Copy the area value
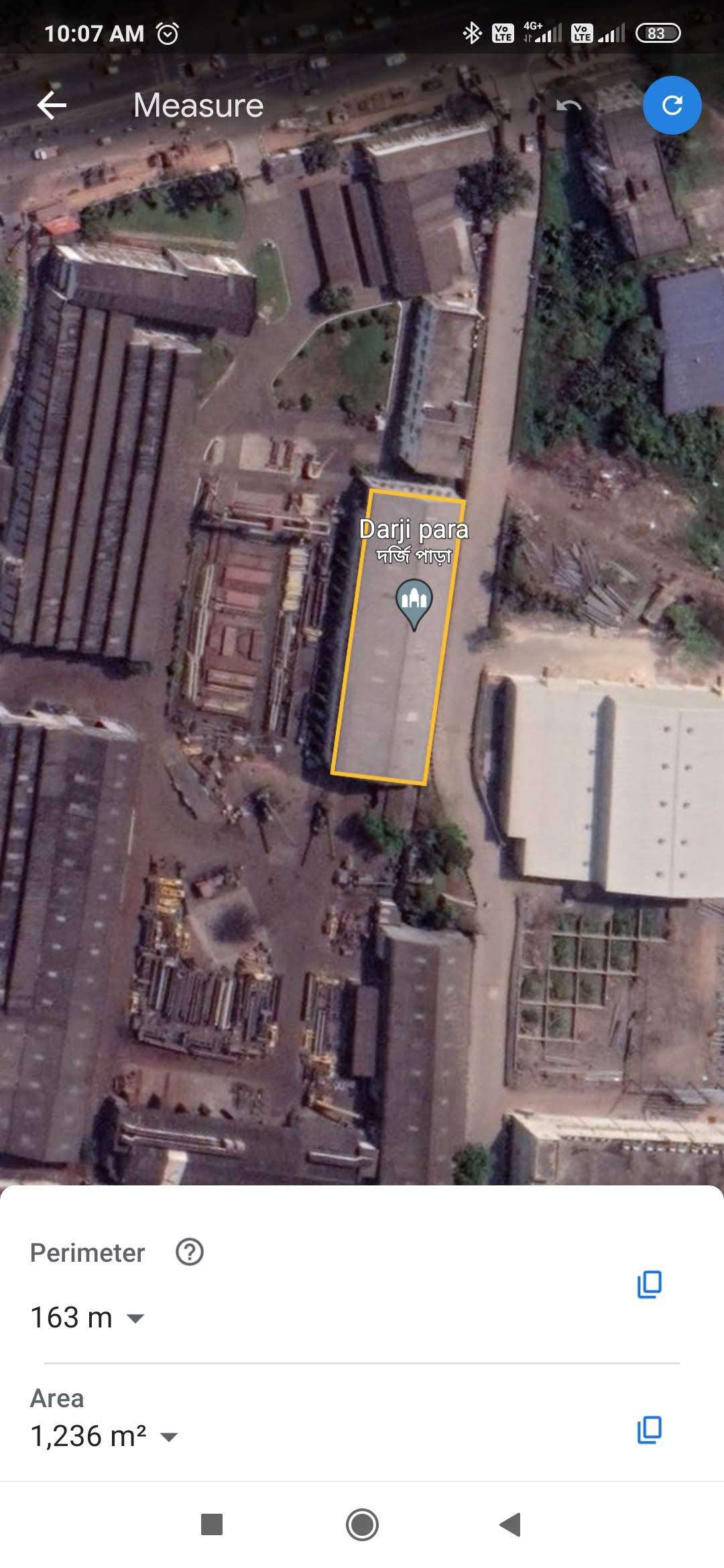 click(x=649, y=1429)
